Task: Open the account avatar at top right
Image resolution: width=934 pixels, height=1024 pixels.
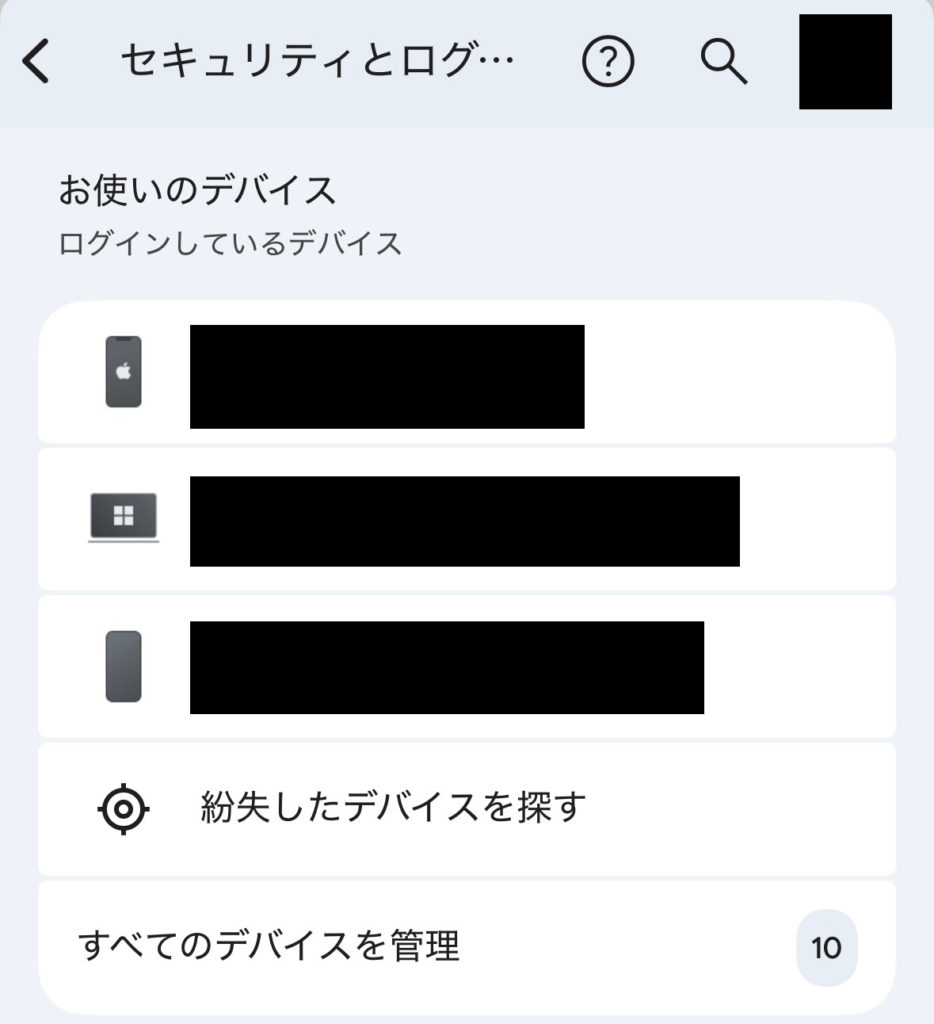Action: 845,62
